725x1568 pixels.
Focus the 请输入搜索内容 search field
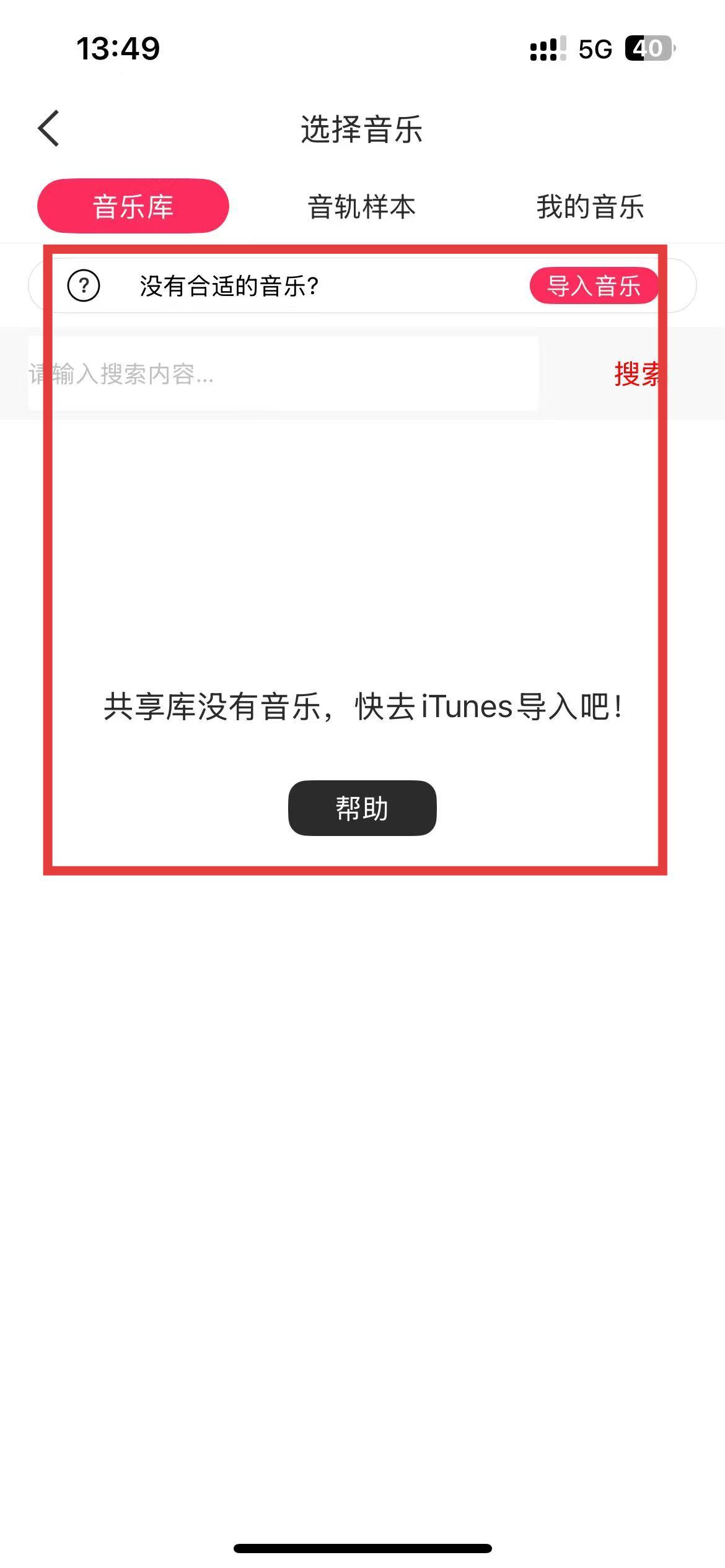(x=283, y=374)
